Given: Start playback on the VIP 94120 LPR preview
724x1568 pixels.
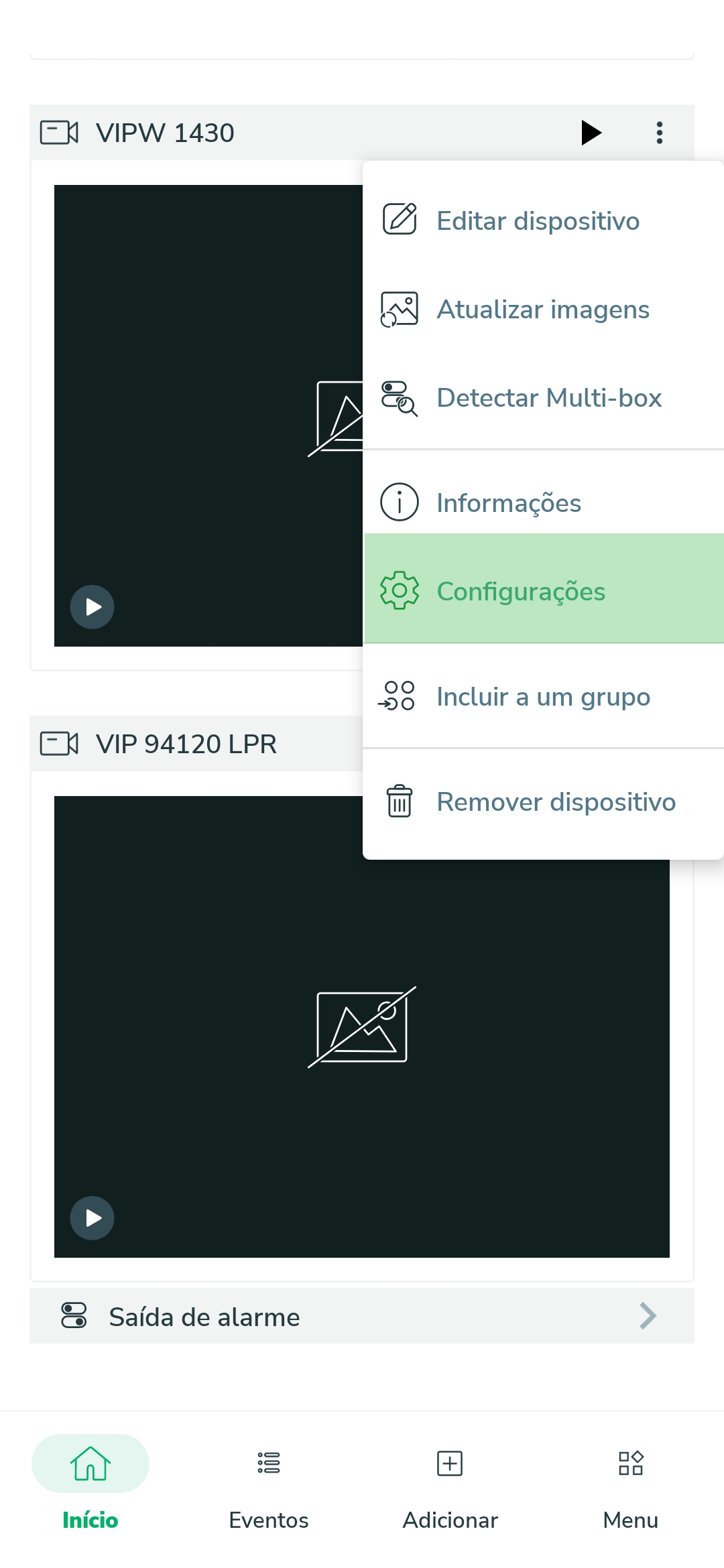Looking at the screenshot, I should 93,1218.
